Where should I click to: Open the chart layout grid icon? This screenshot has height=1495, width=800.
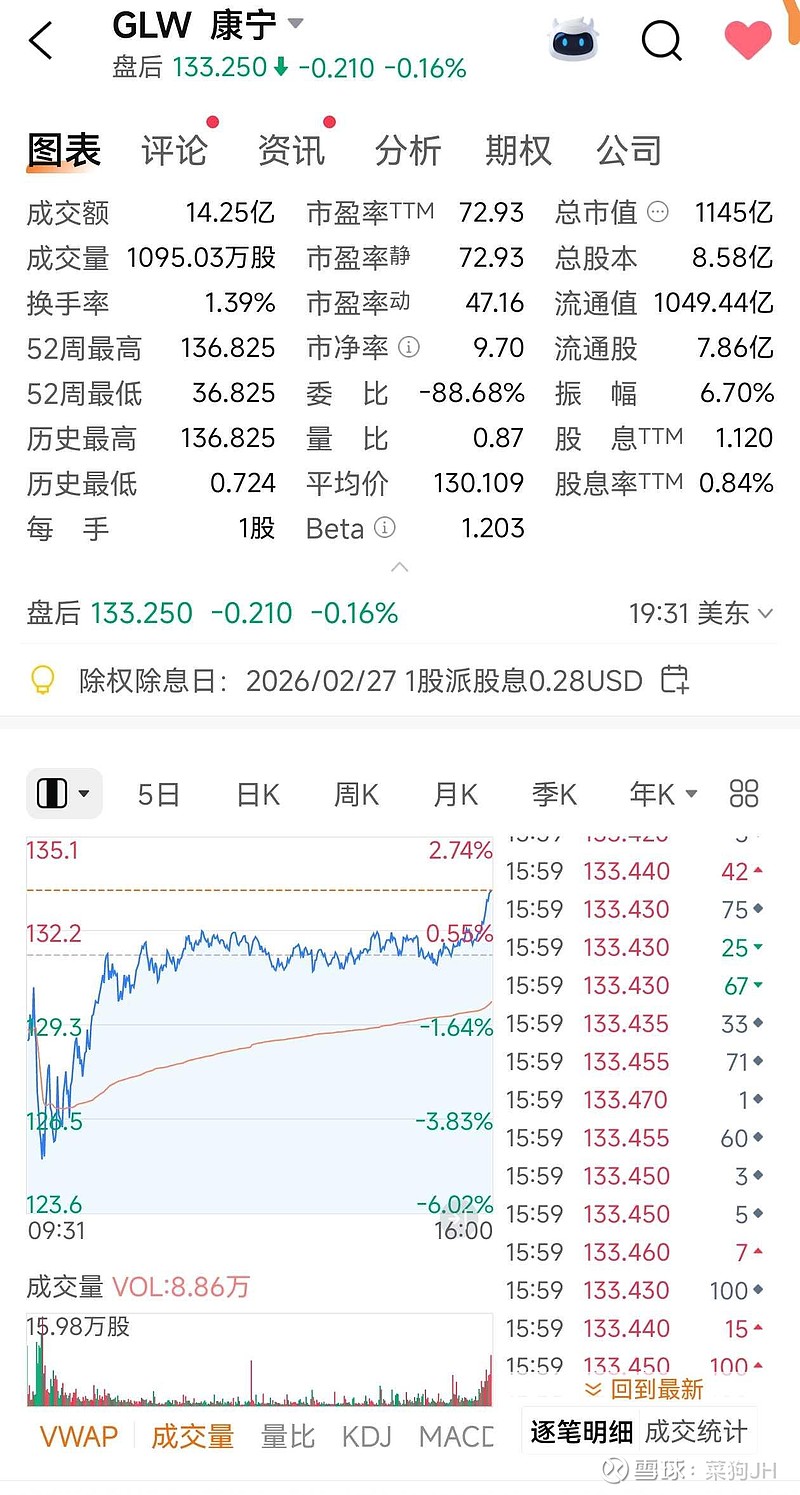(744, 795)
